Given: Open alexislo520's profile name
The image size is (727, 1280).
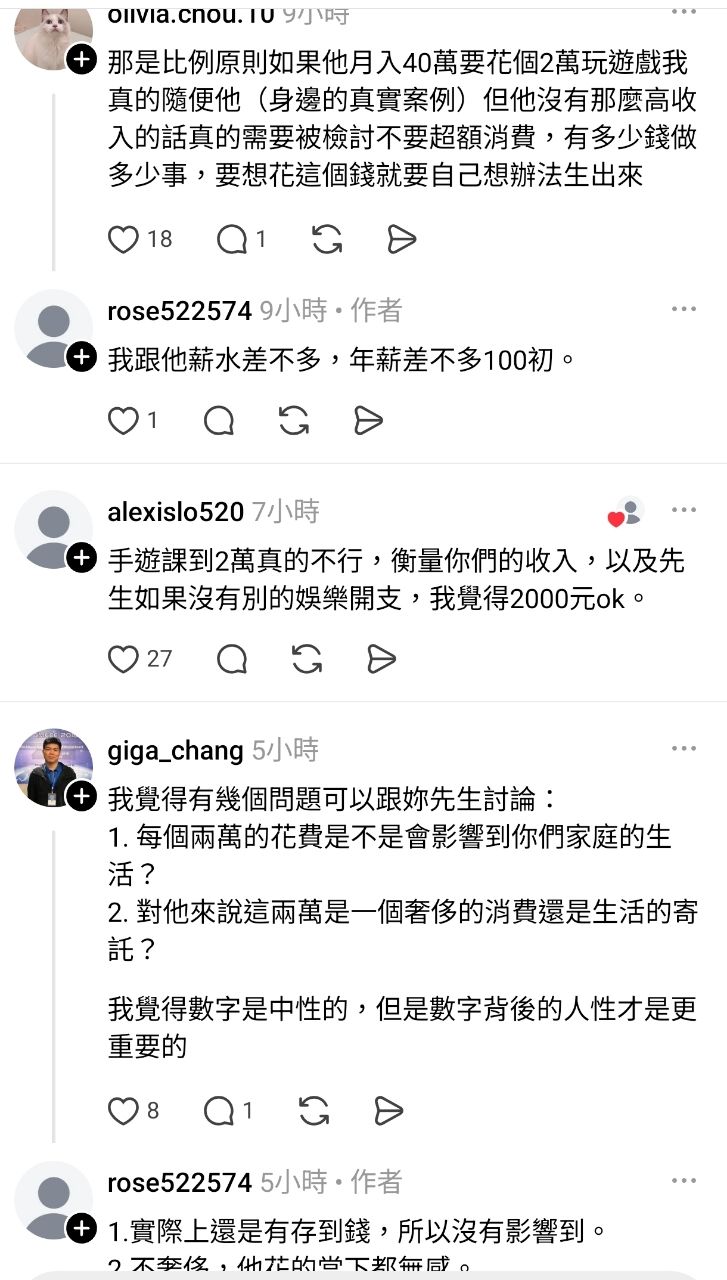Looking at the screenshot, I should click(x=175, y=512).
